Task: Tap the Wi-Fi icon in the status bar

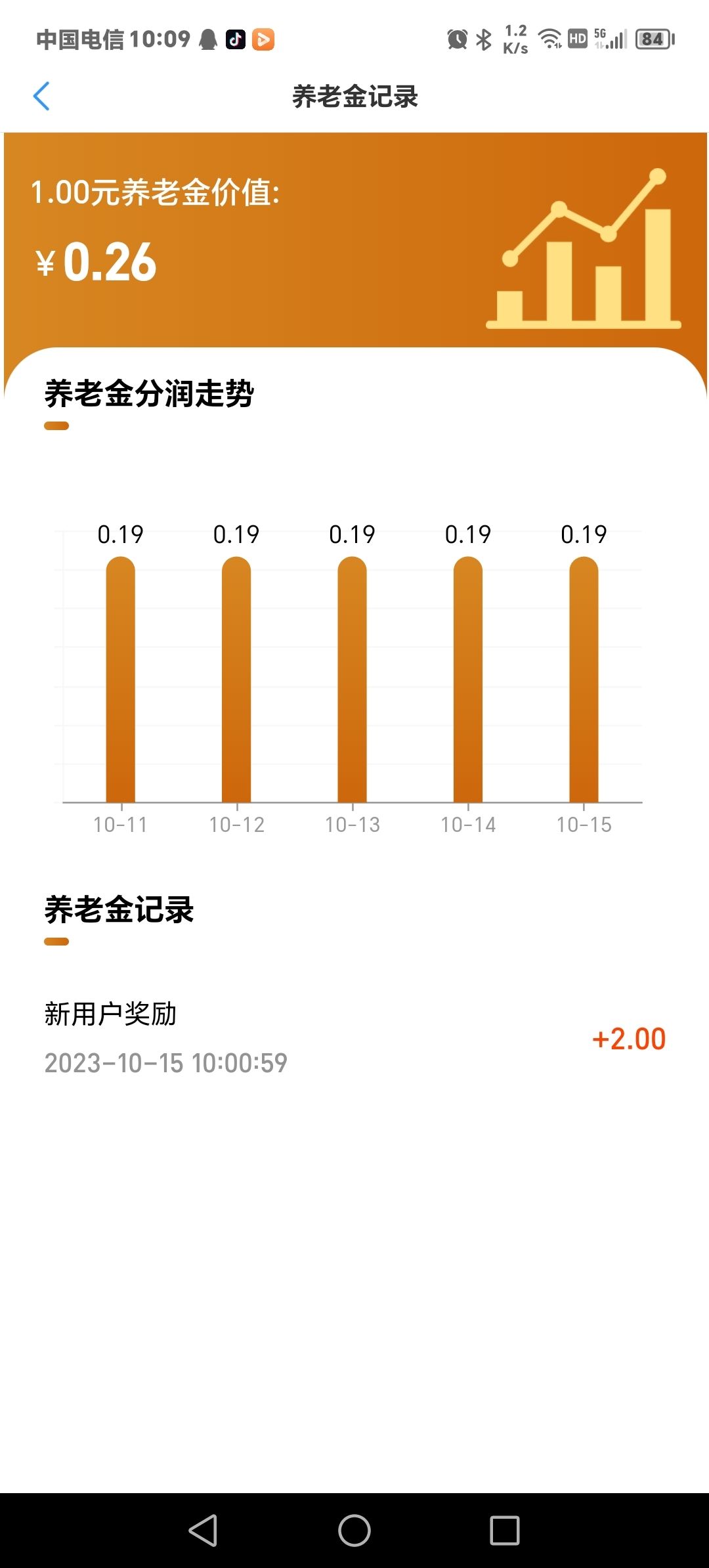Action: point(550,38)
